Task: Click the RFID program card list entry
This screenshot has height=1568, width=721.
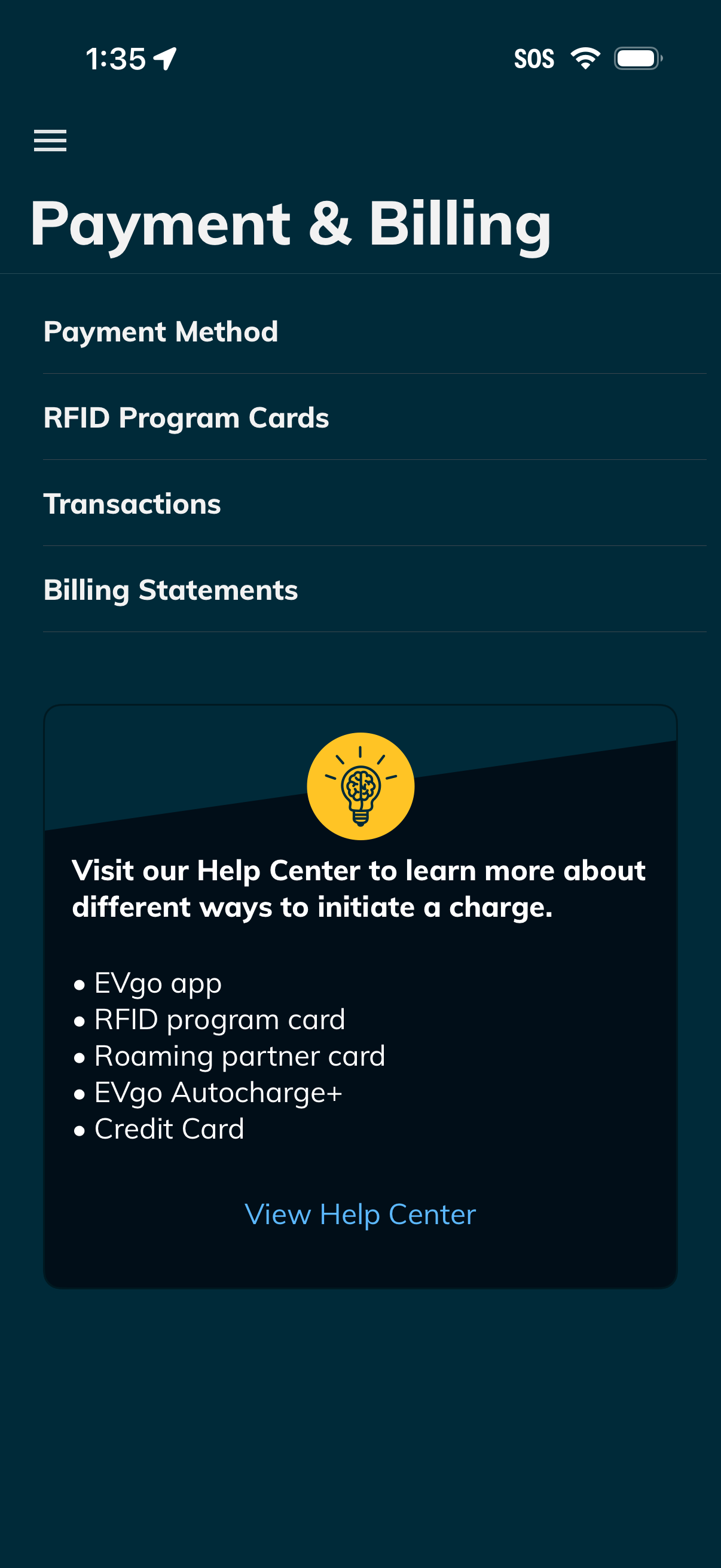Action: coord(219,1019)
